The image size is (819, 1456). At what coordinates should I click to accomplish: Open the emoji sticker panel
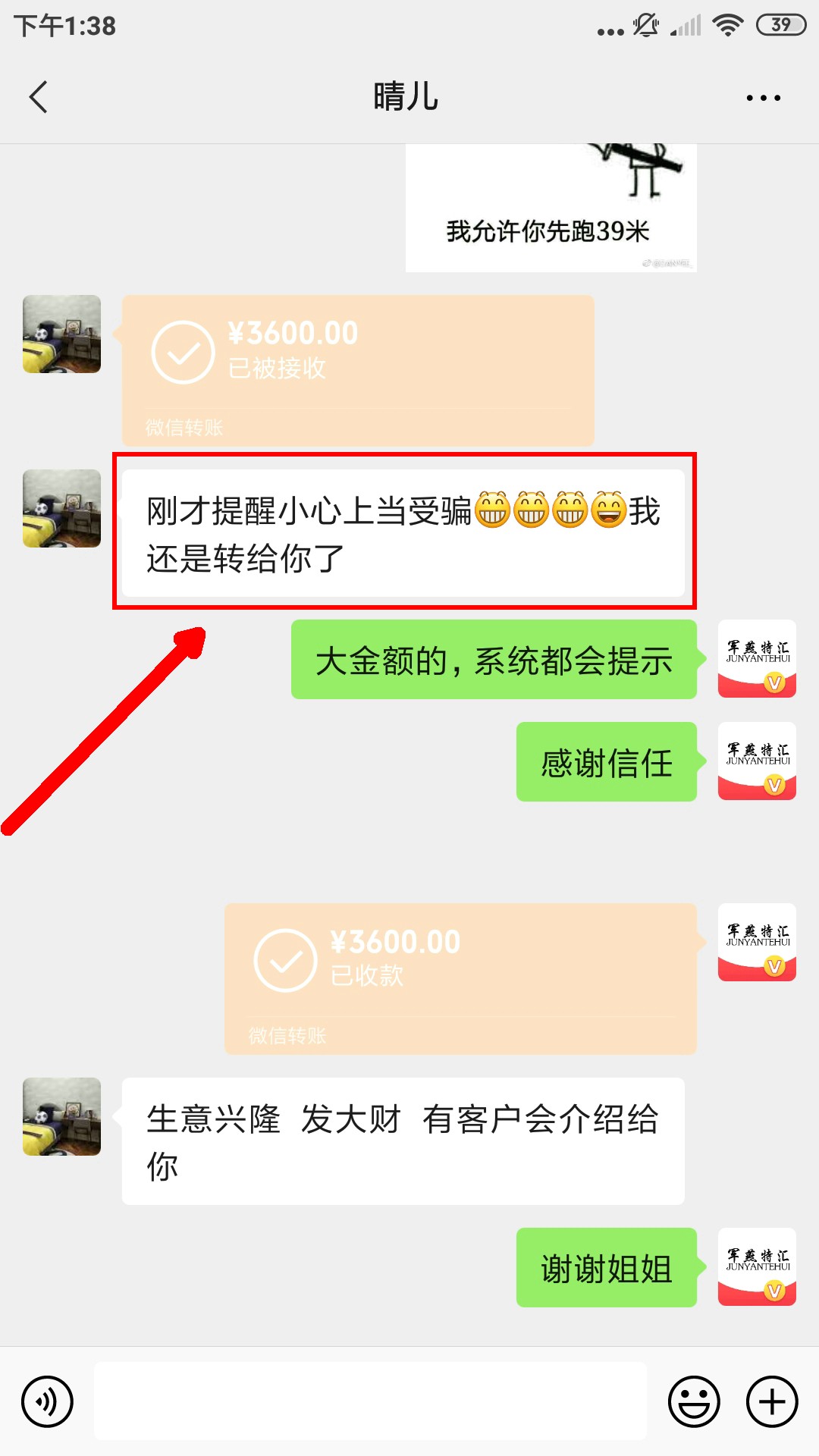tap(693, 1401)
